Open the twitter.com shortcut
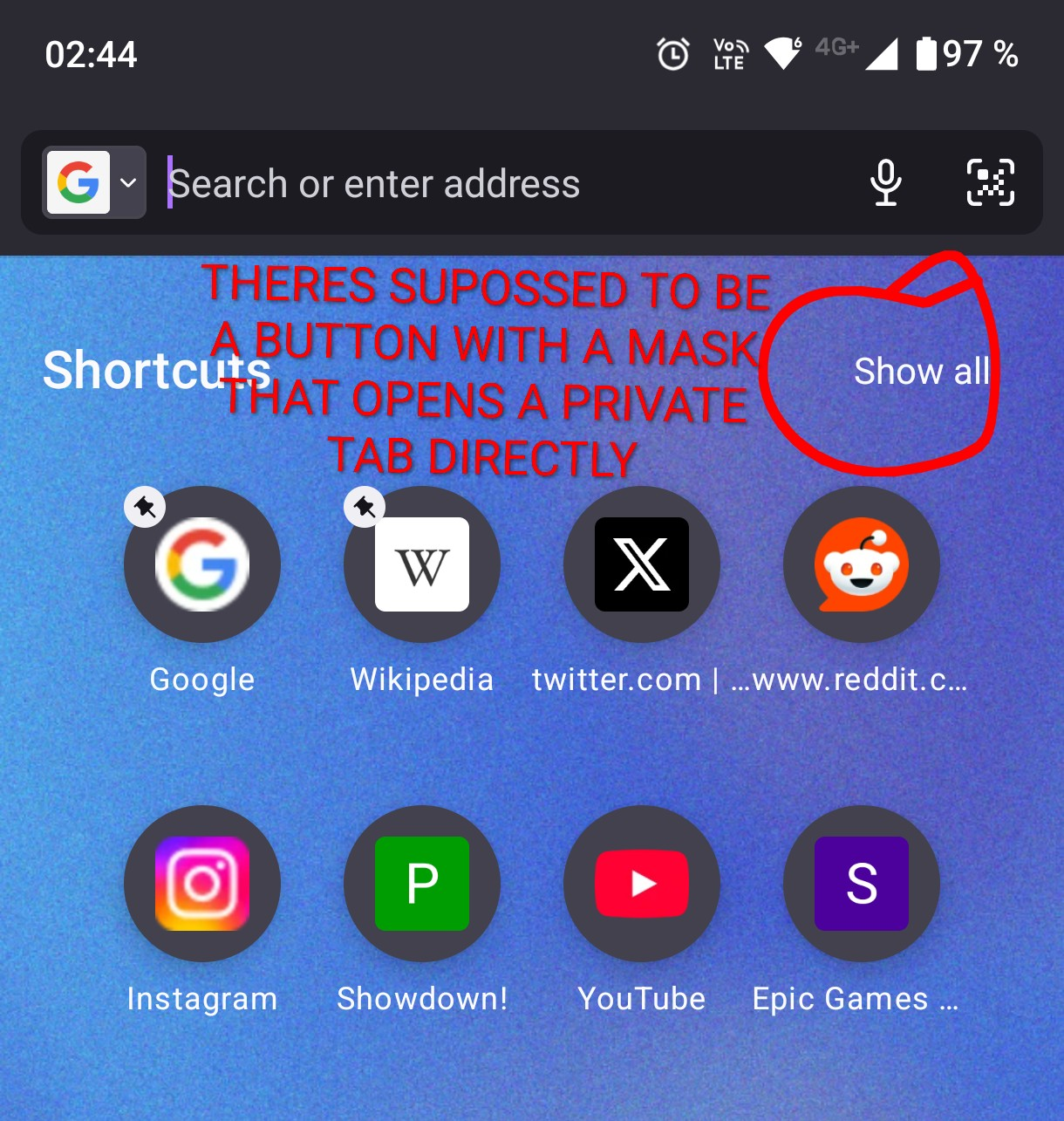Image resolution: width=1064 pixels, height=1121 pixels. [642, 564]
